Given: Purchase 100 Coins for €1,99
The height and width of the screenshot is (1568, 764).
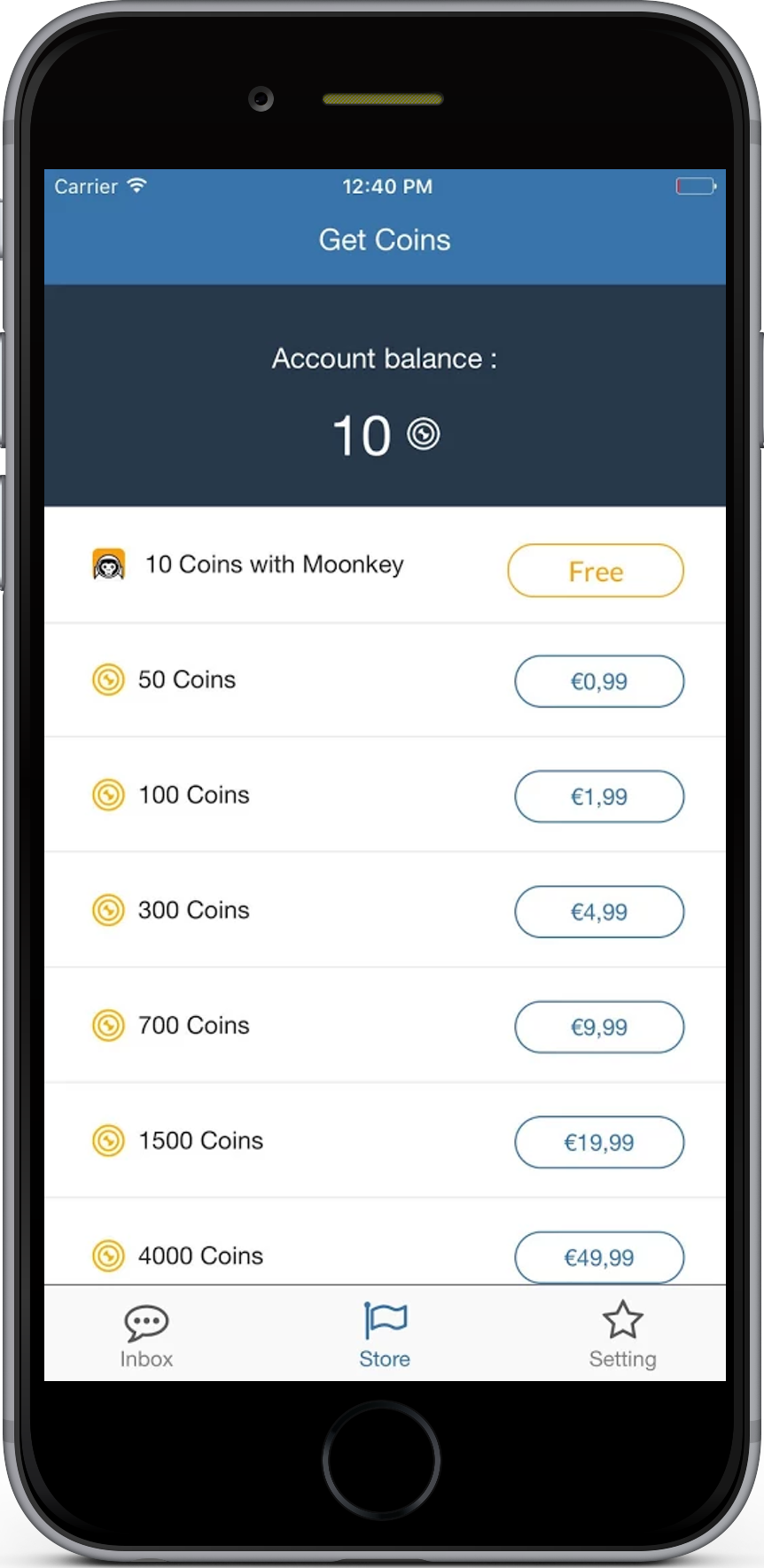Looking at the screenshot, I should coord(599,796).
